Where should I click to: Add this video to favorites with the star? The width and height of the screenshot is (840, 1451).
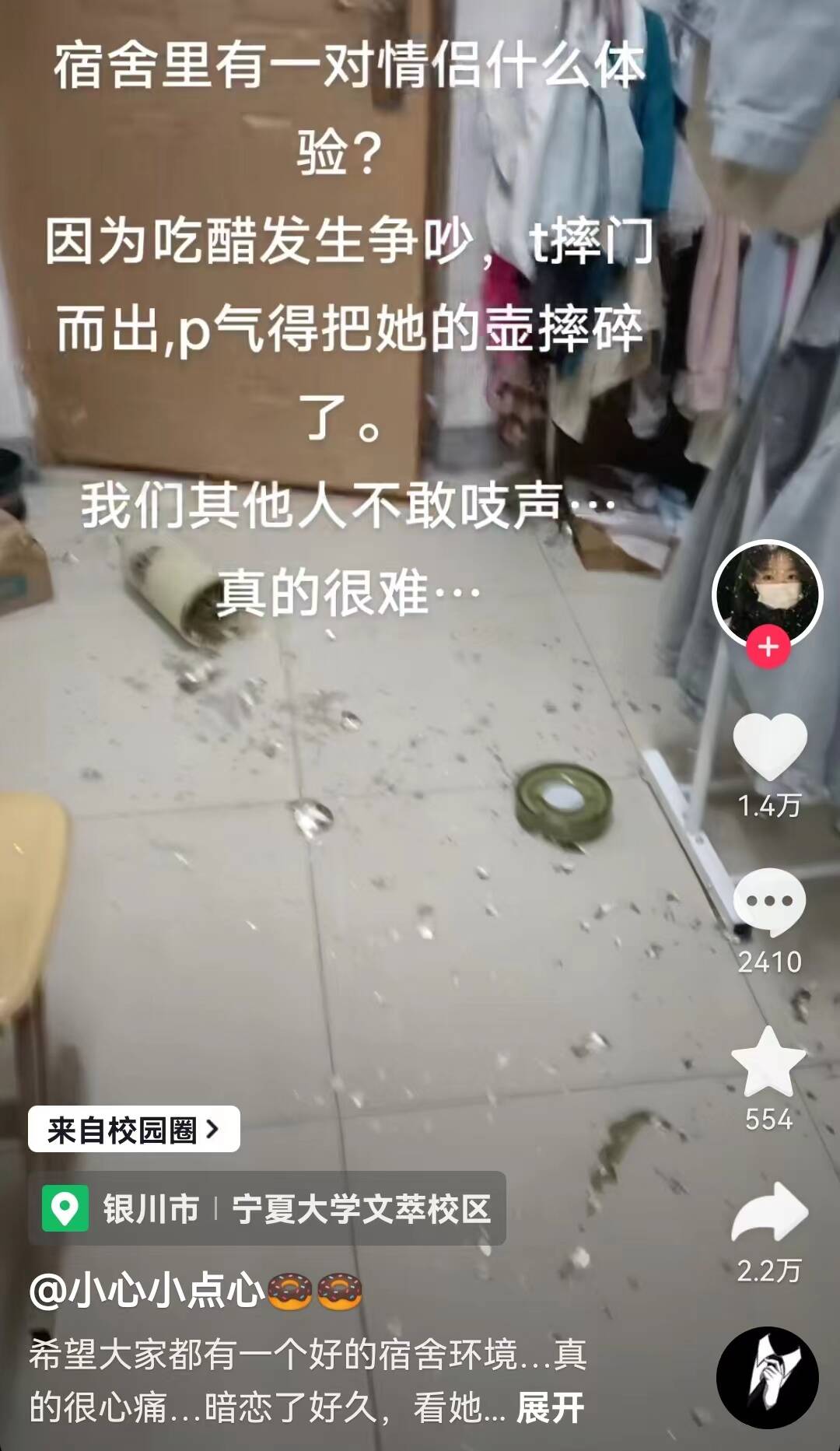pyautogui.click(x=768, y=1063)
